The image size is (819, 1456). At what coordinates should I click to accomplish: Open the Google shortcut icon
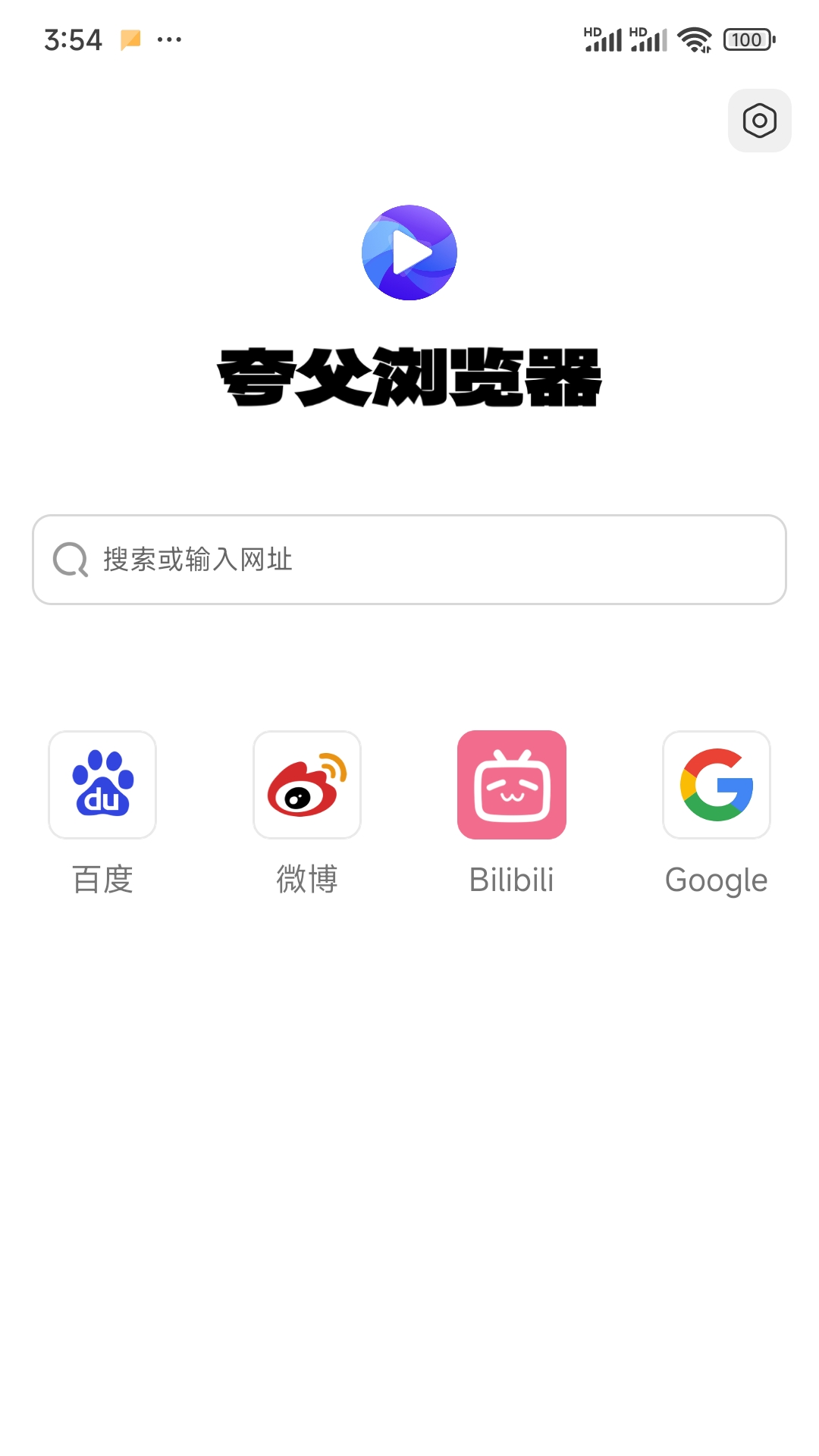click(717, 785)
